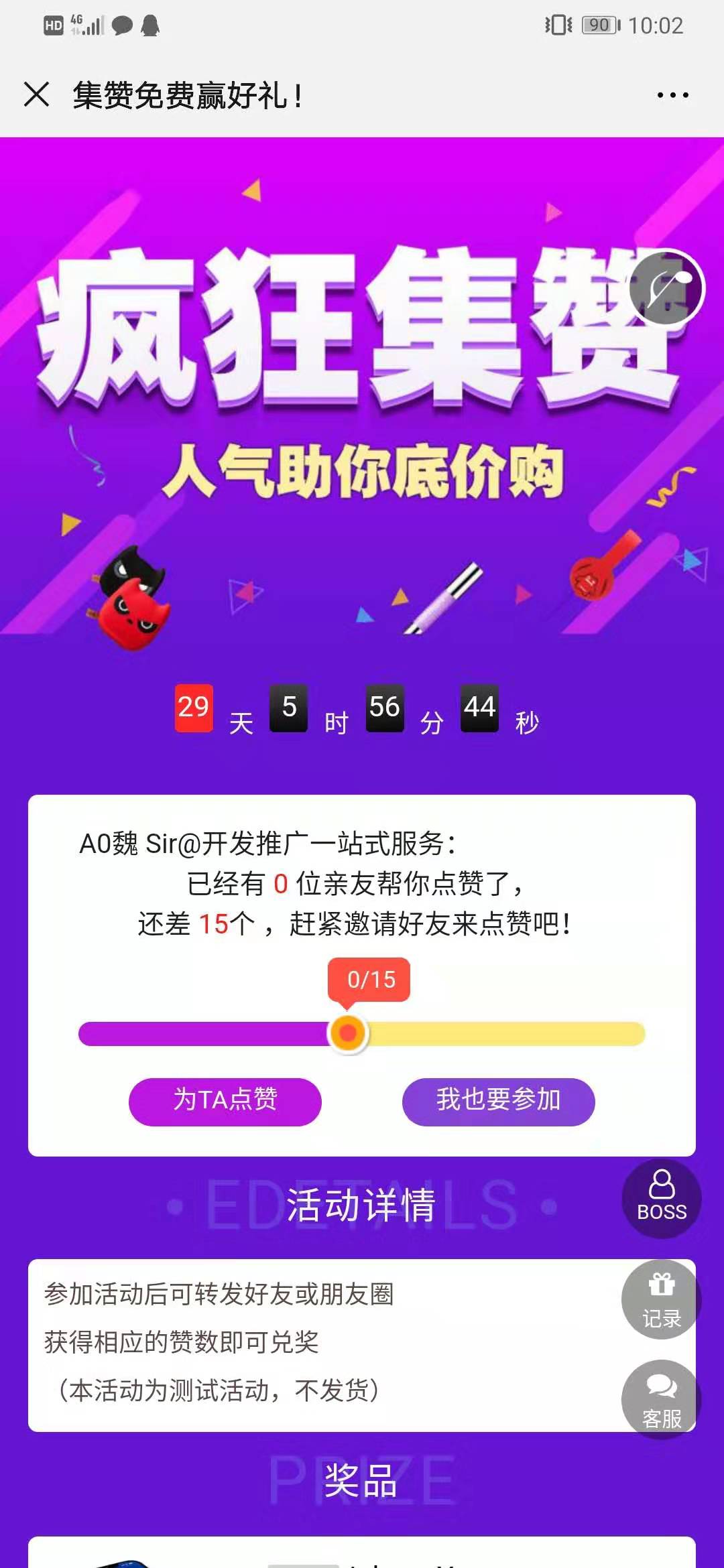Toggle the background music icon
Screen dimensions: 724x1568
tap(667, 287)
